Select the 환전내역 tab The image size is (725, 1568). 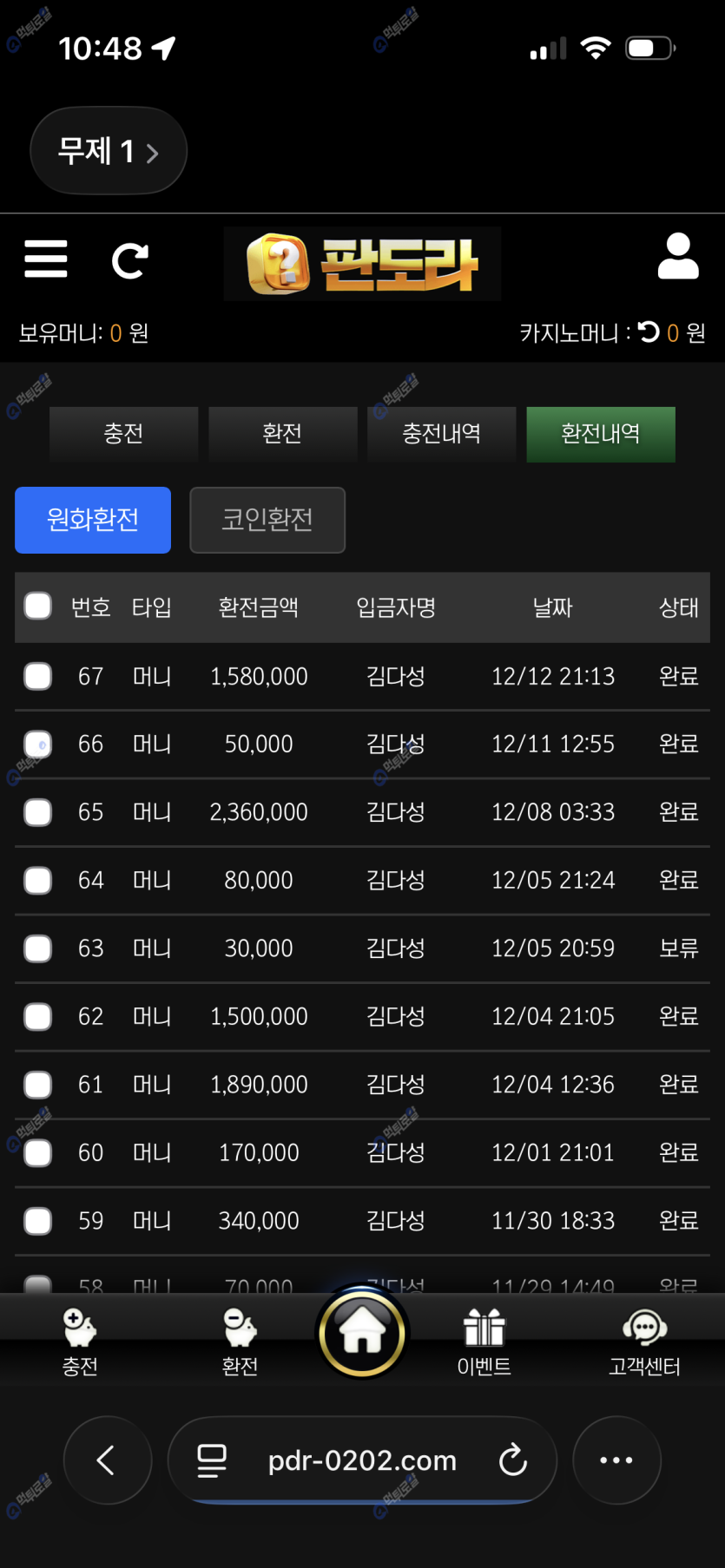(x=600, y=434)
